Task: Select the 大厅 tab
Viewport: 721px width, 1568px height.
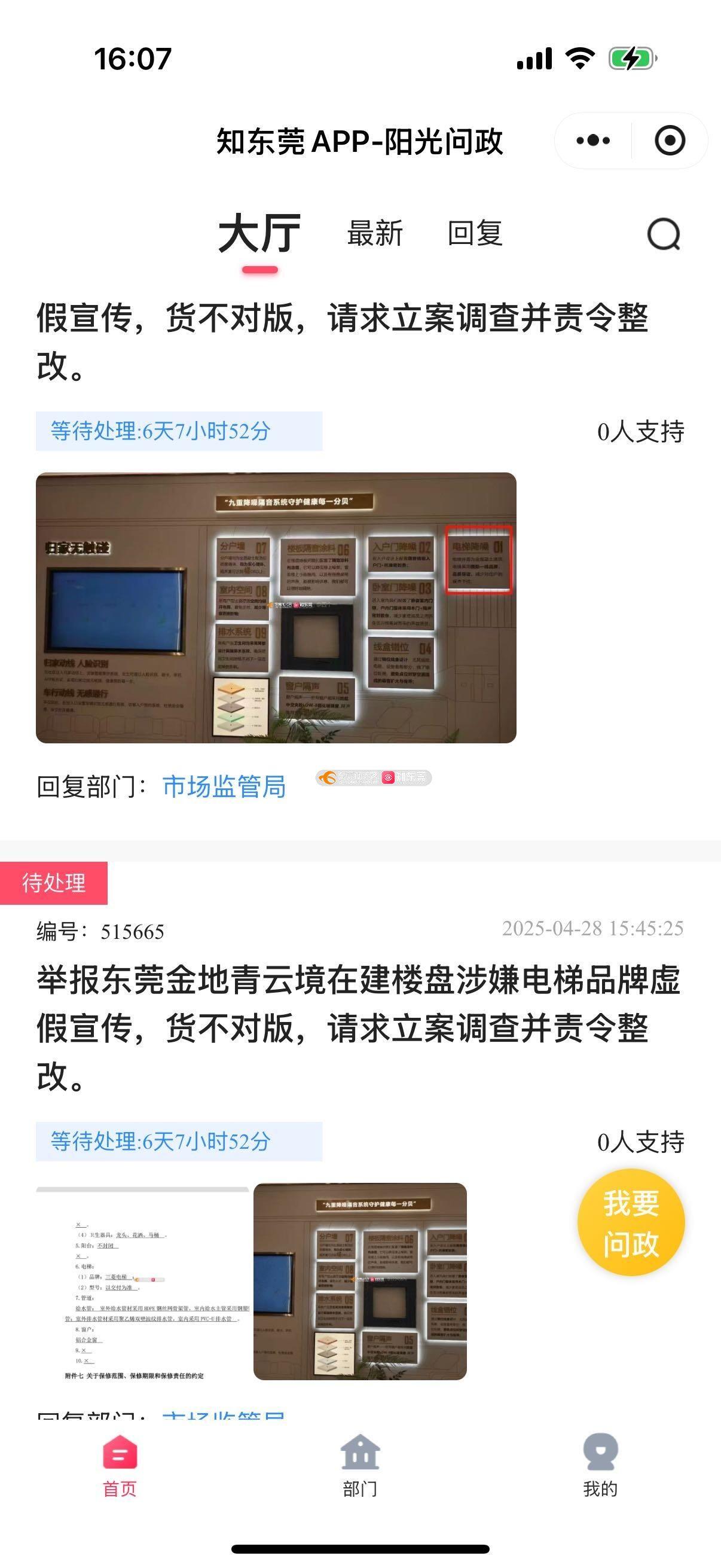Action: (260, 234)
